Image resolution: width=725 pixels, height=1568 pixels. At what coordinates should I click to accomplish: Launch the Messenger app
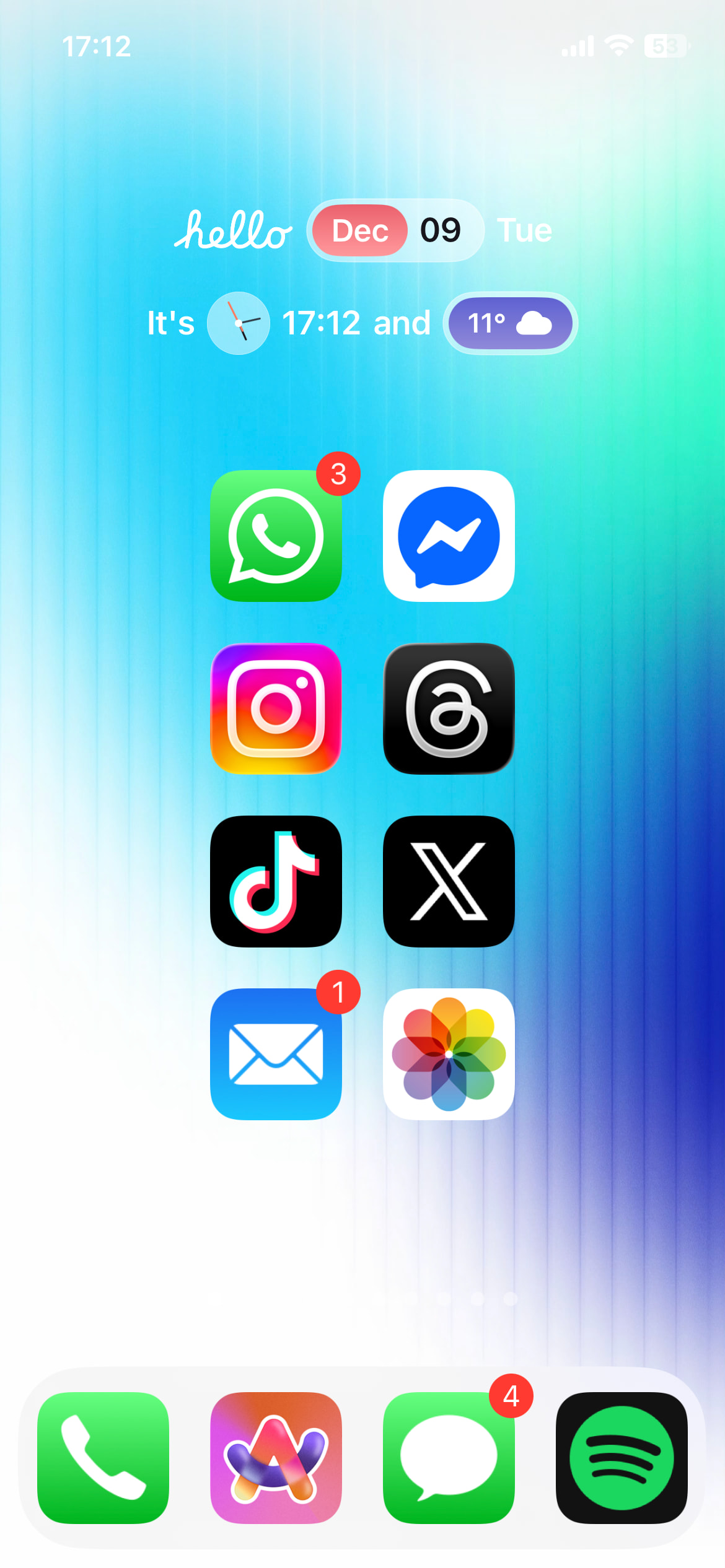pos(449,536)
